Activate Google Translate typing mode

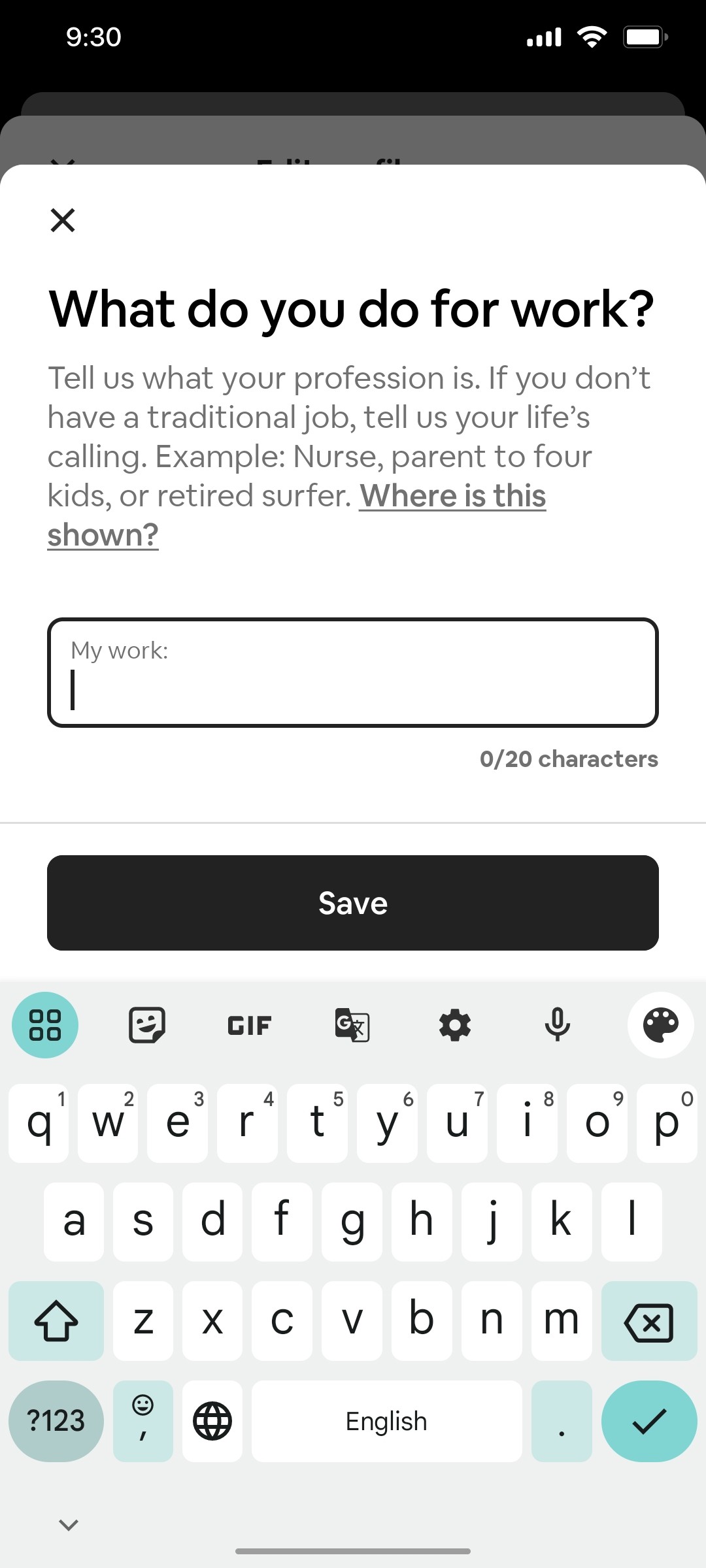pos(352,1024)
